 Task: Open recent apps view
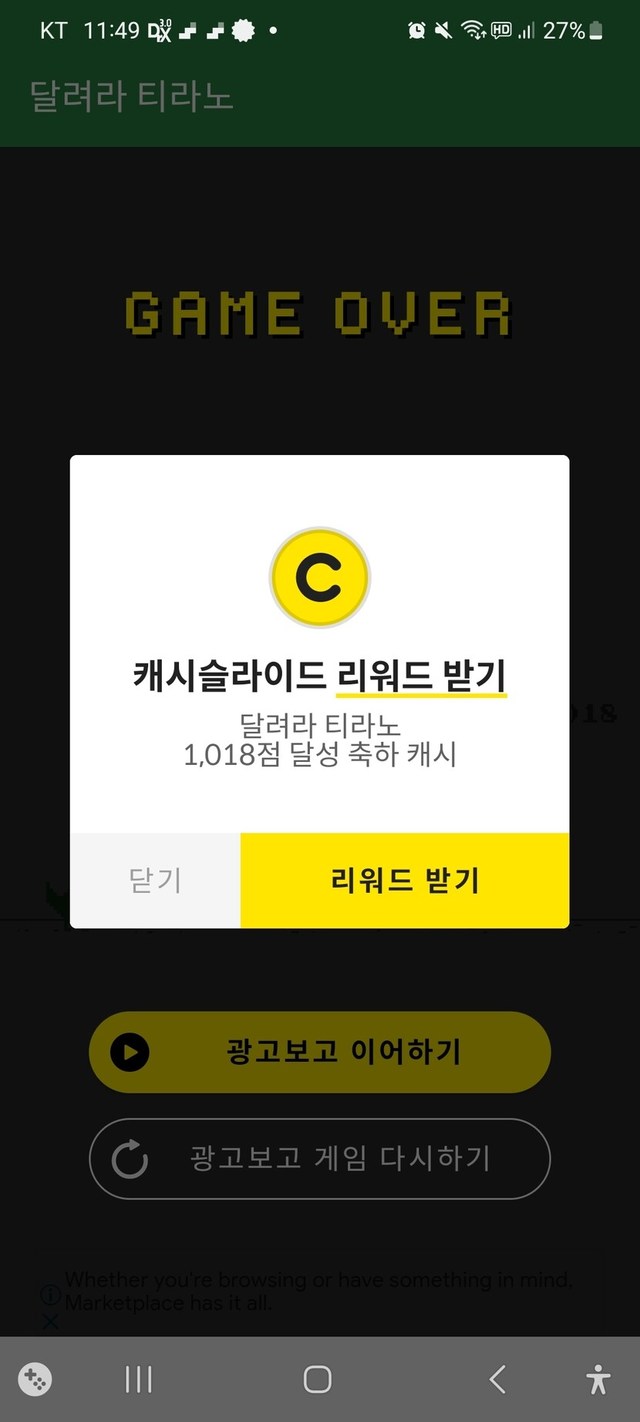pyautogui.click(x=138, y=1380)
